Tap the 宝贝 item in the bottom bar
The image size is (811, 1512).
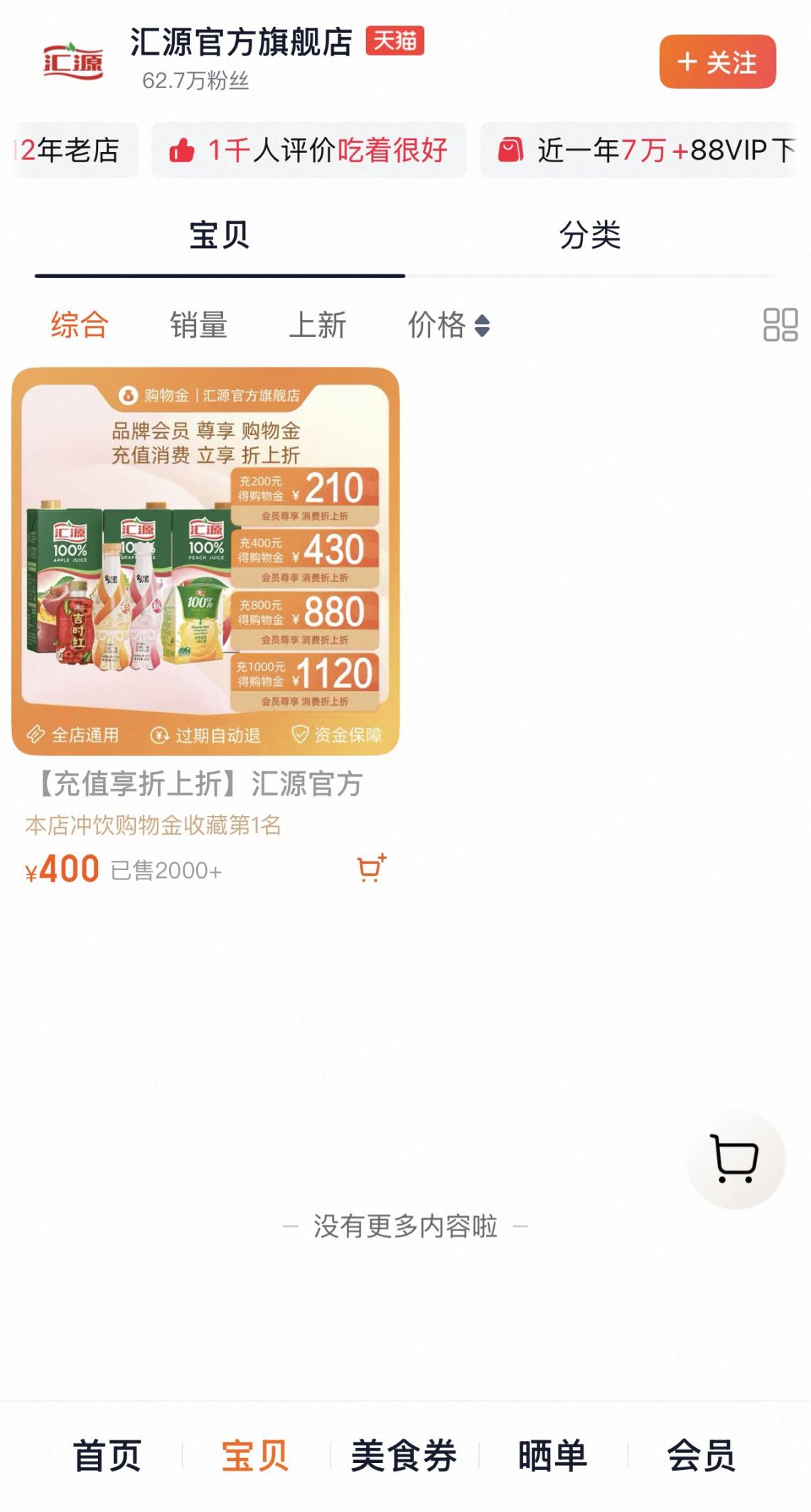pyautogui.click(x=255, y=1456)
